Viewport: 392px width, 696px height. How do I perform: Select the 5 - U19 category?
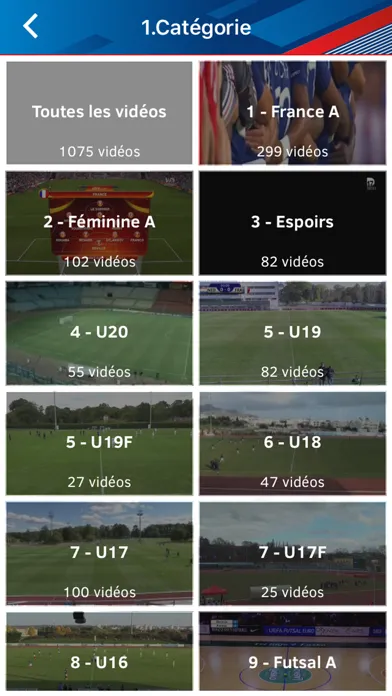click(293, 333)
